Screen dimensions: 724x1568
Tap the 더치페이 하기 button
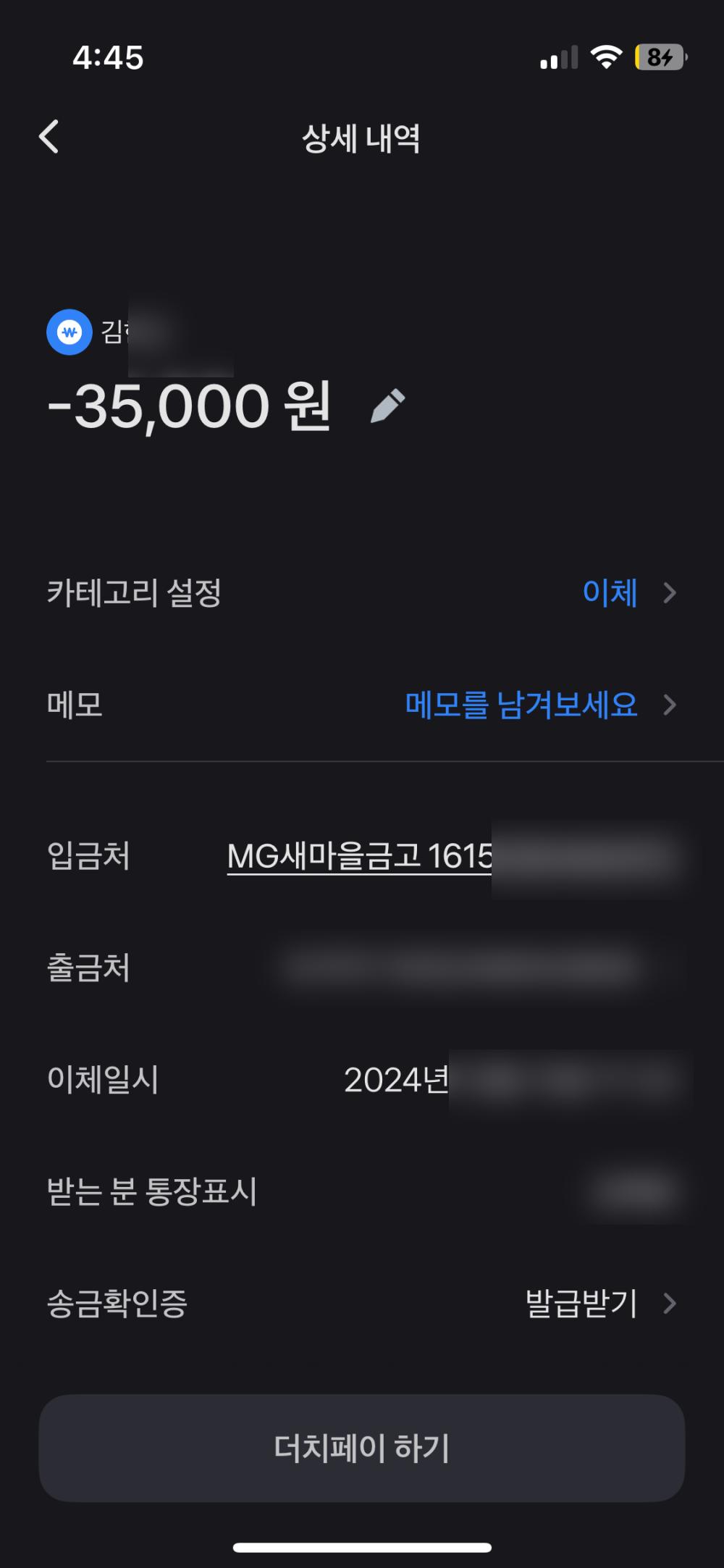(x=362, y=1448)
